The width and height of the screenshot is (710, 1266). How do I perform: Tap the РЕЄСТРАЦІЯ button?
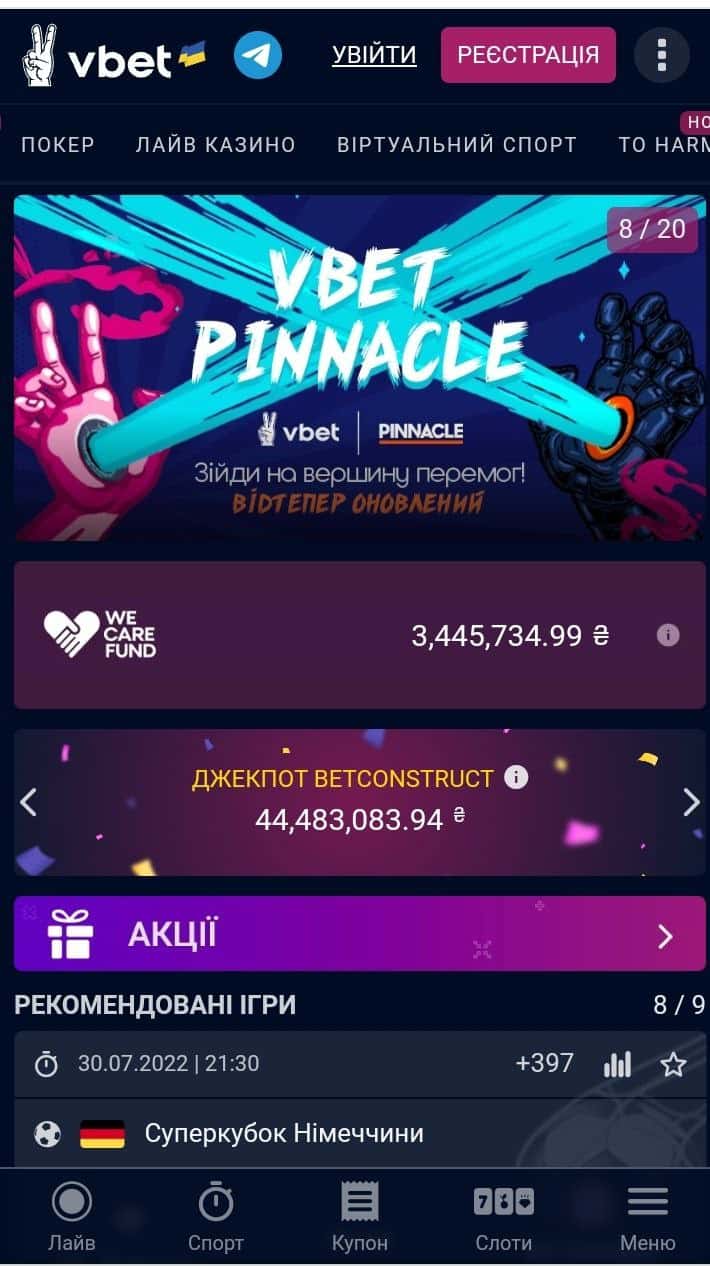pos(528,55)
